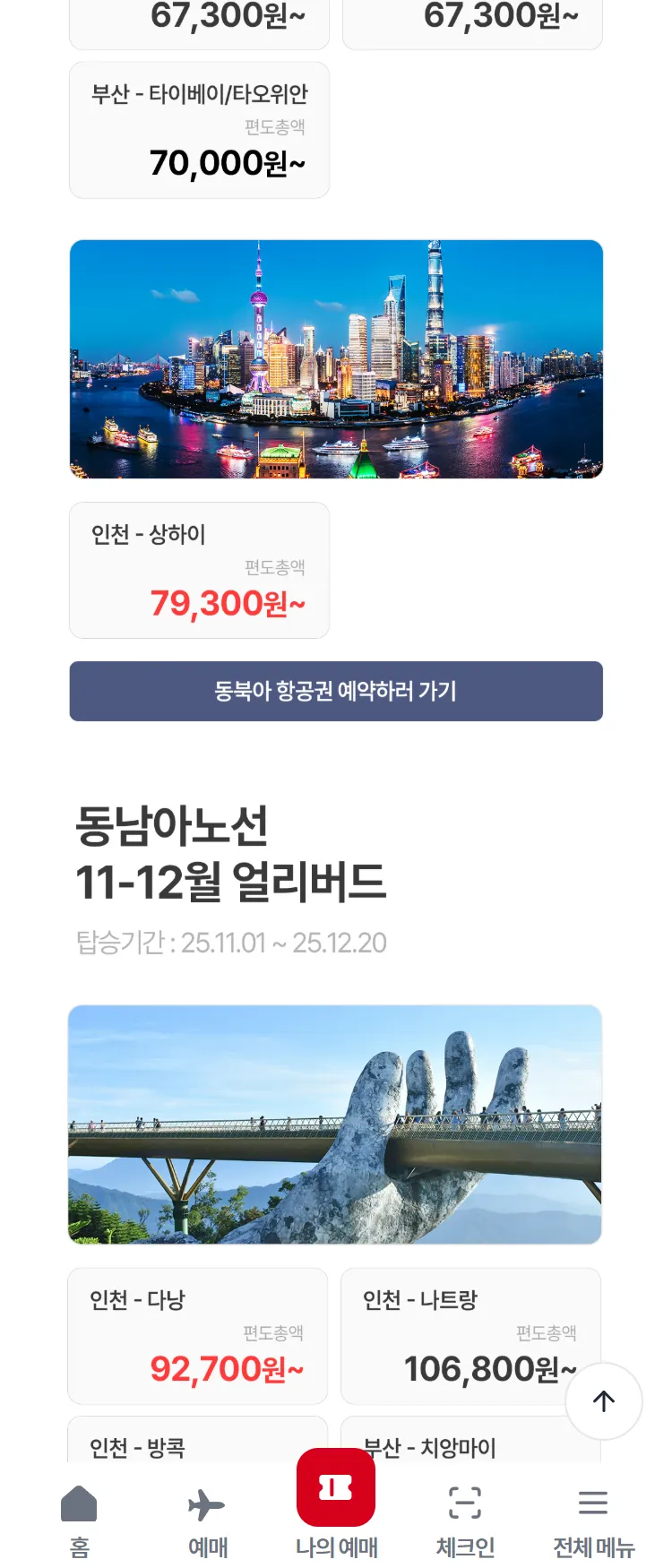The image size is (672, 1568).
Task: Open the 인천 - 방콕 fare card
Action: (197, 1443)
